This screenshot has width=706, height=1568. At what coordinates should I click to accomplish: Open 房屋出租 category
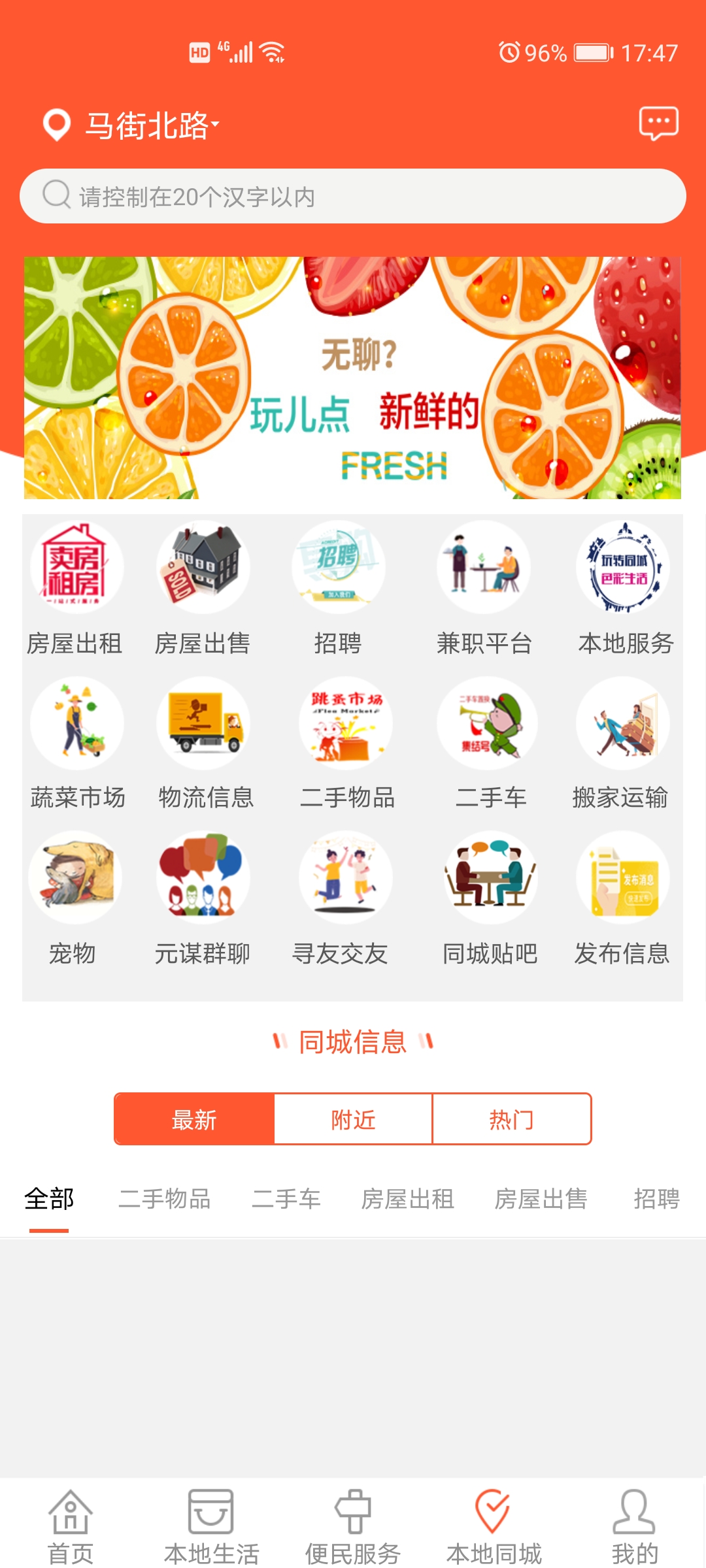tap(75, 588)
